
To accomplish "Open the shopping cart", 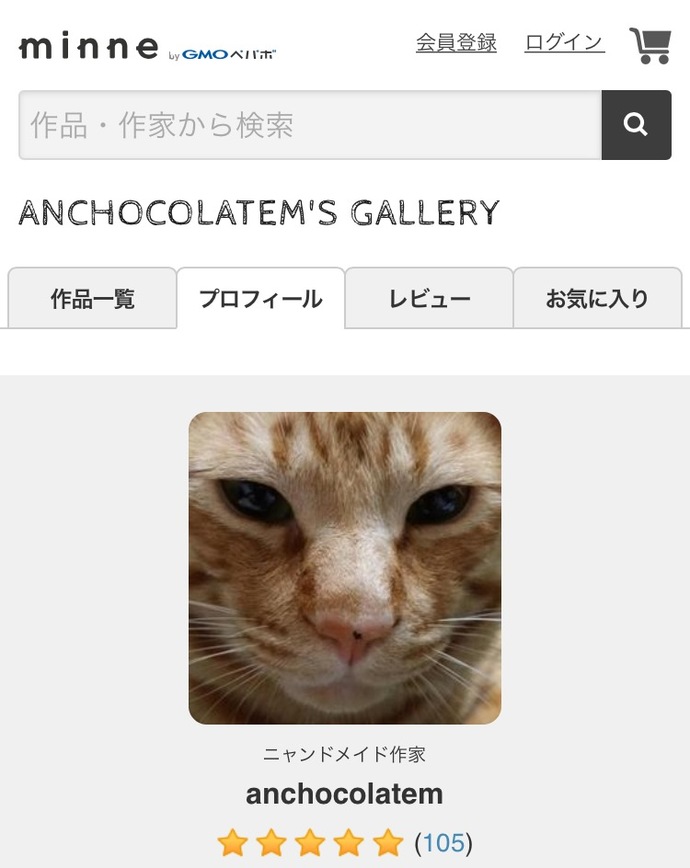I will (650, 45).
